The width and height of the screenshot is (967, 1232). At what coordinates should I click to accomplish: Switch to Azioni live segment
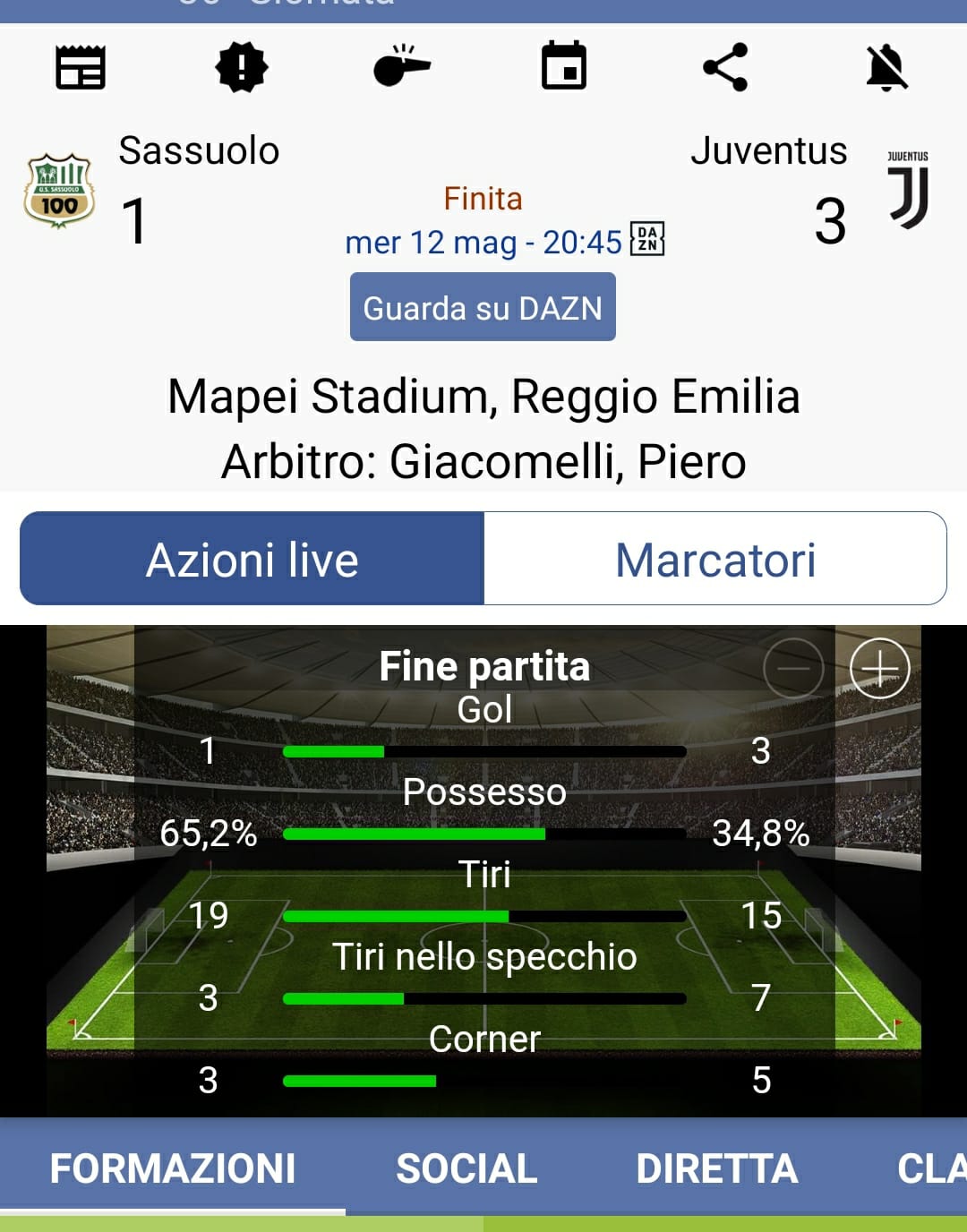[x=252, y=560]
